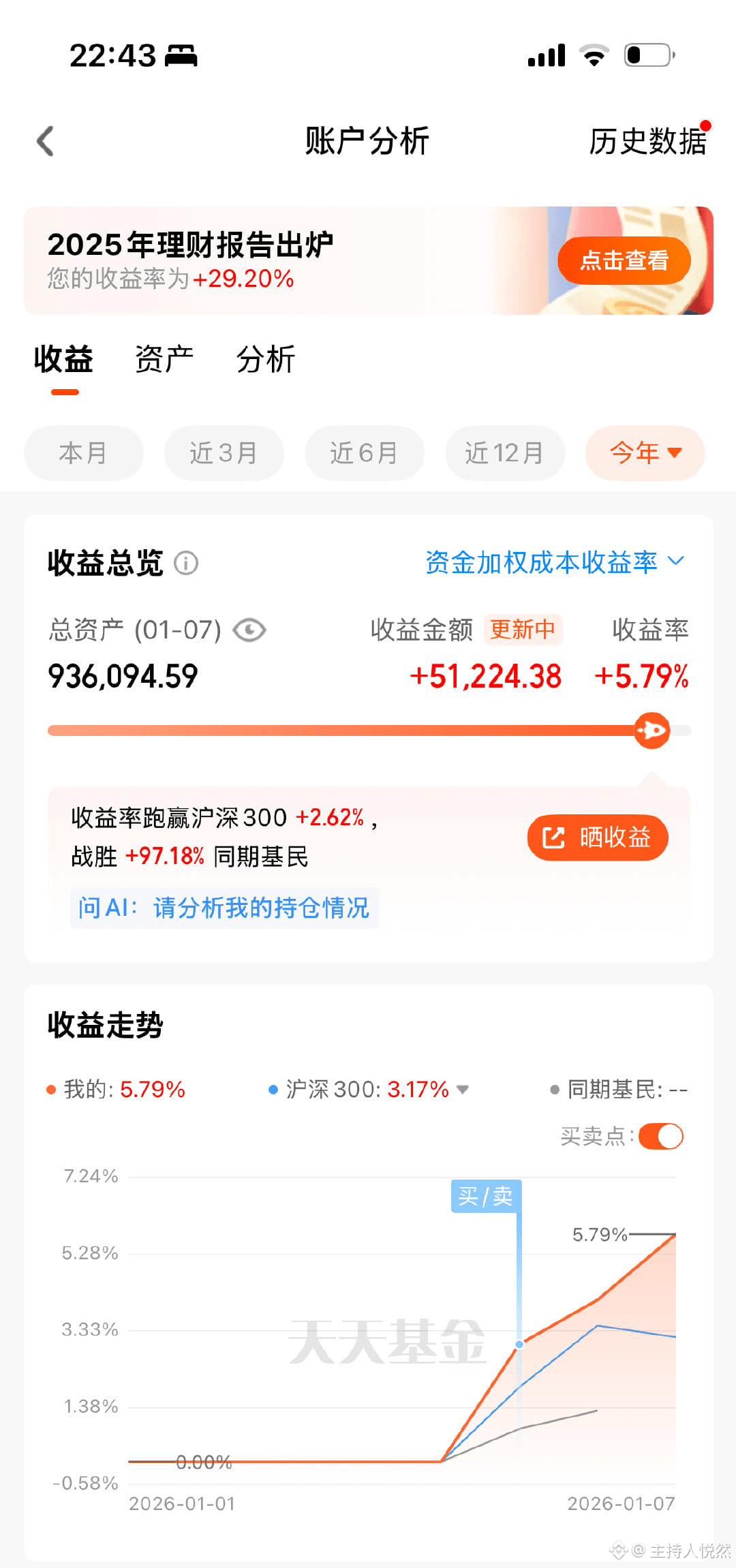Open info icon next to 收益总览
Viewport: 736px width, 1568px height.
tap(186, 564)
